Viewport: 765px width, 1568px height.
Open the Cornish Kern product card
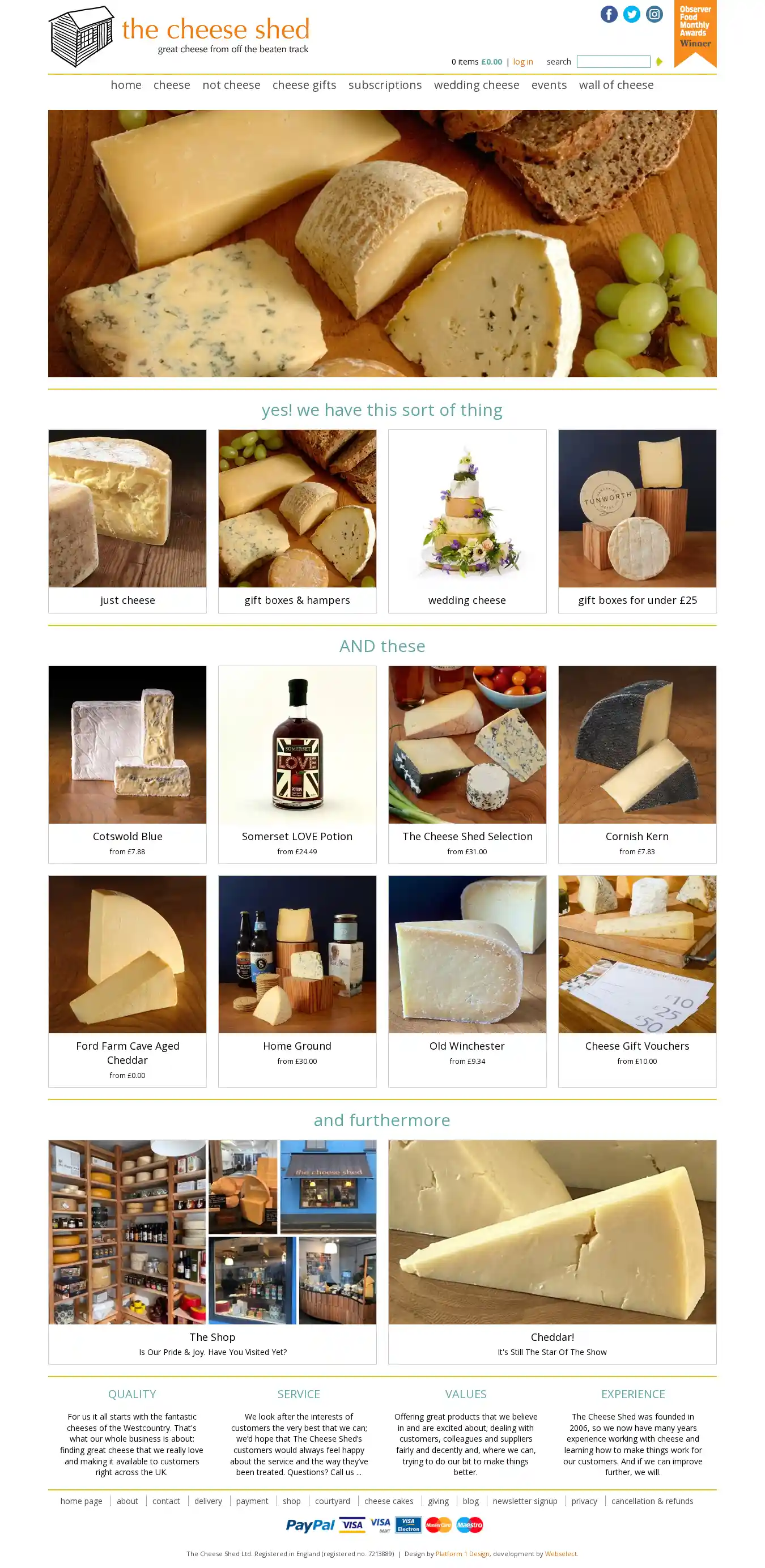click(637, 763)
